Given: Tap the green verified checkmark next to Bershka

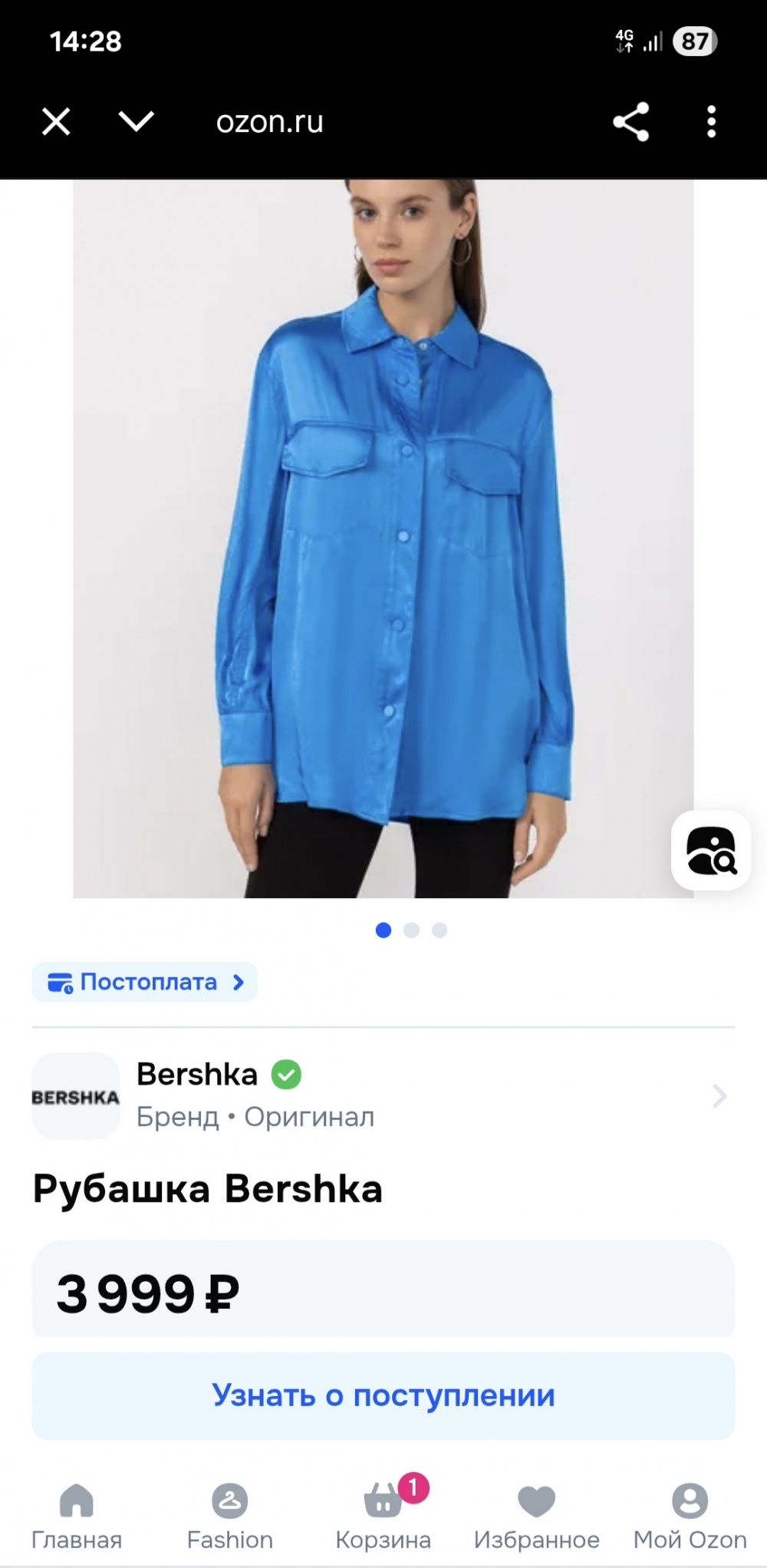Looking at the screenshot, I should [x=285, y=1074].
